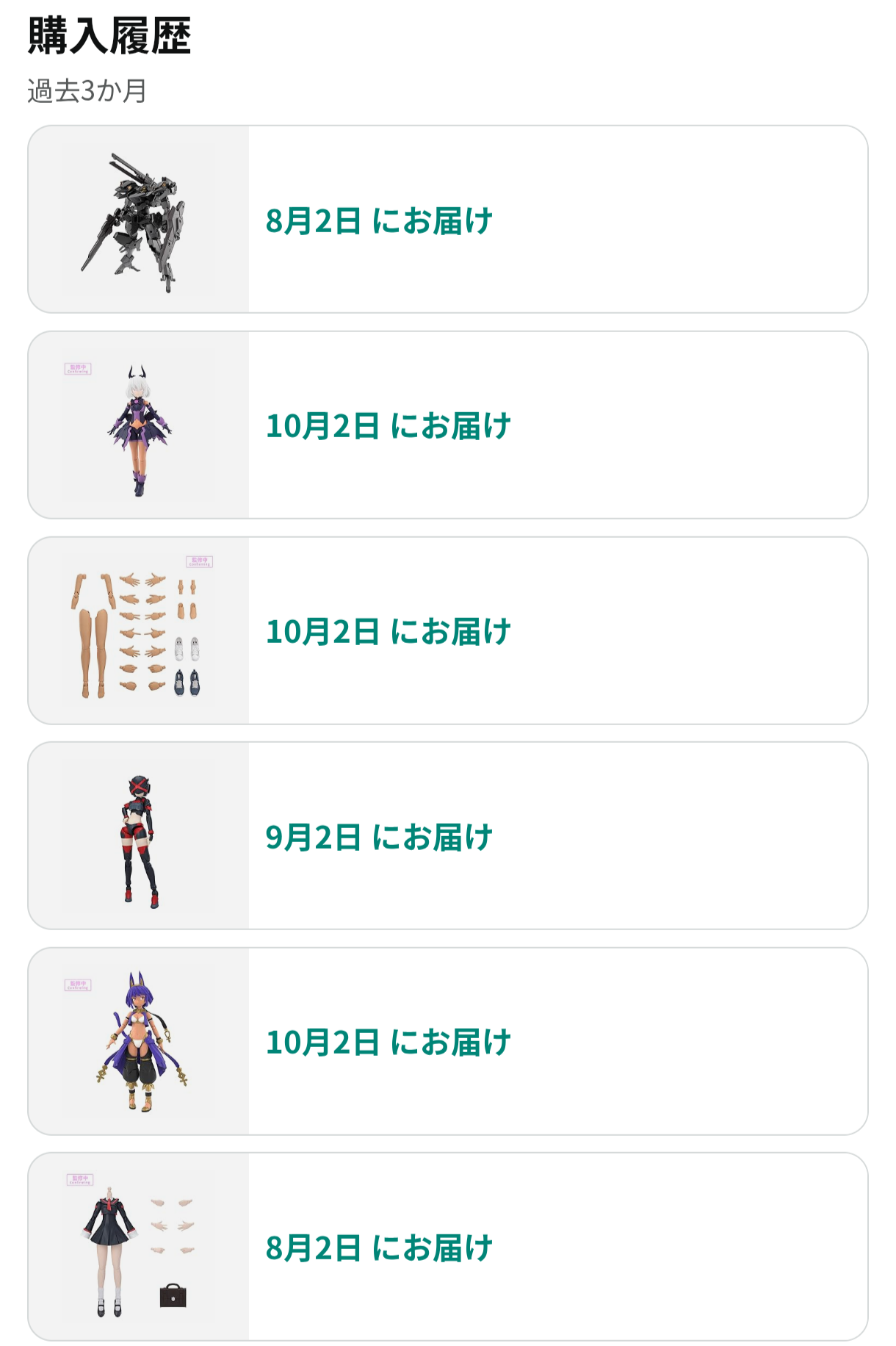This screenshot has width=896, height=1346.
Task: View the white-haired horned figure order
Action: (447, 425)
